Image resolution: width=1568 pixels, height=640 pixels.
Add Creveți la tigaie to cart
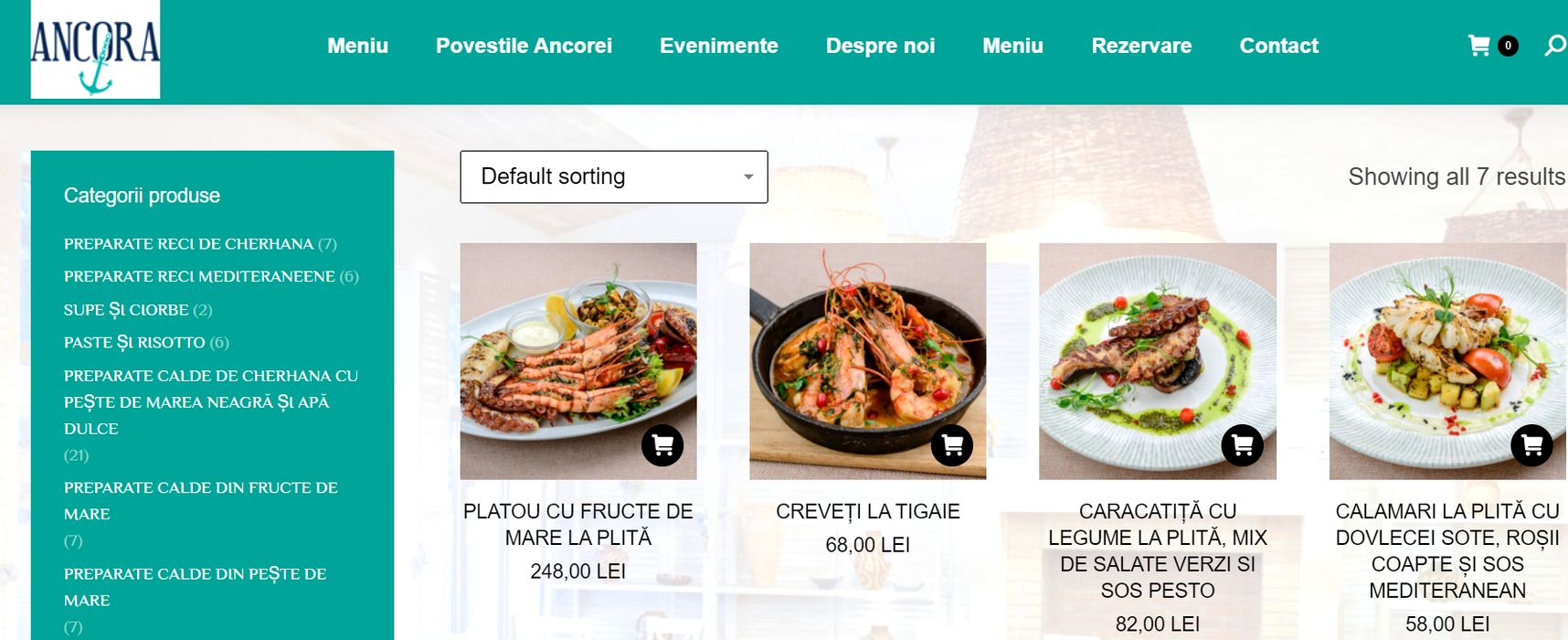pyautogui.click(x=952, y=445)
